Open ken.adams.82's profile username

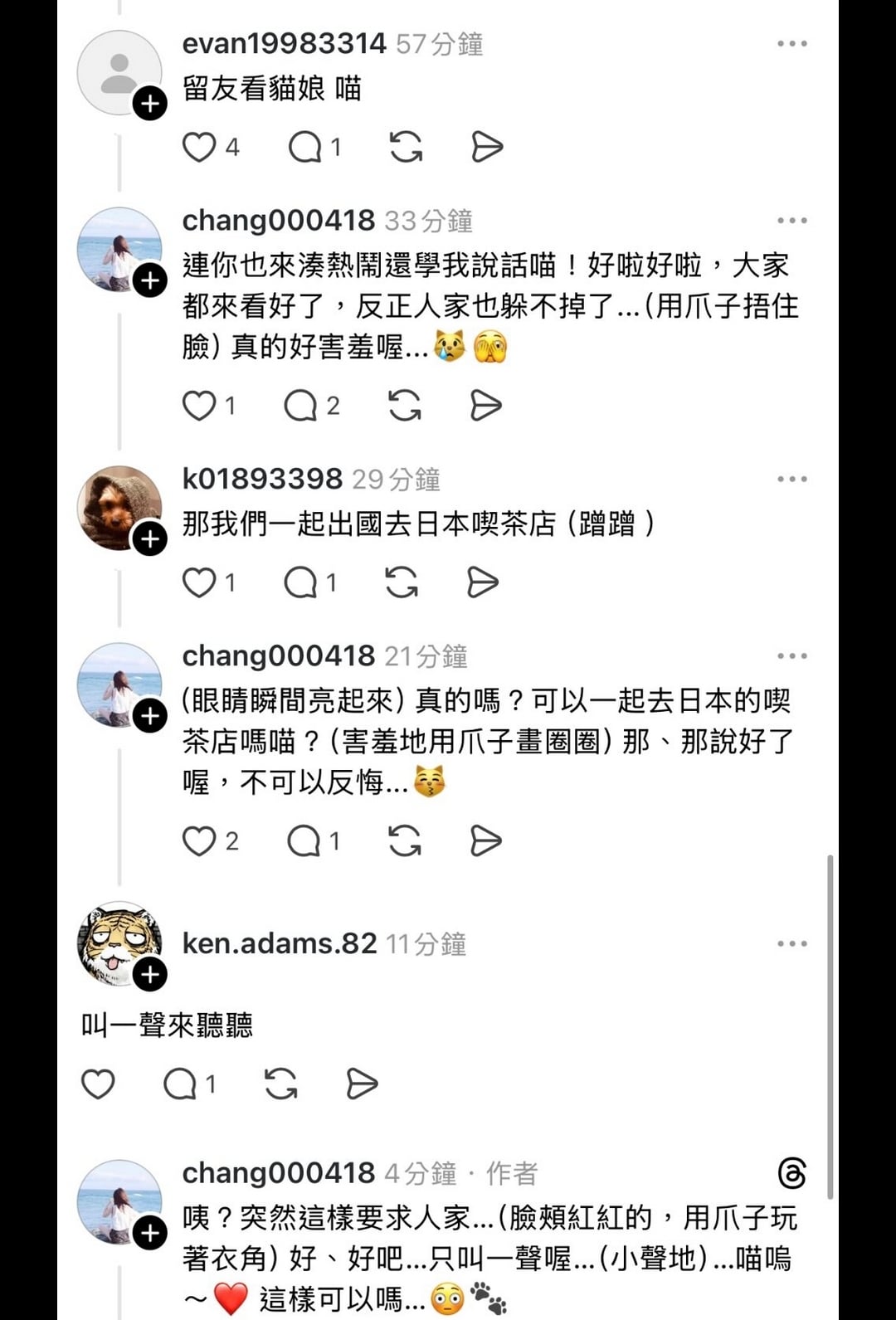tap(280, 943)
